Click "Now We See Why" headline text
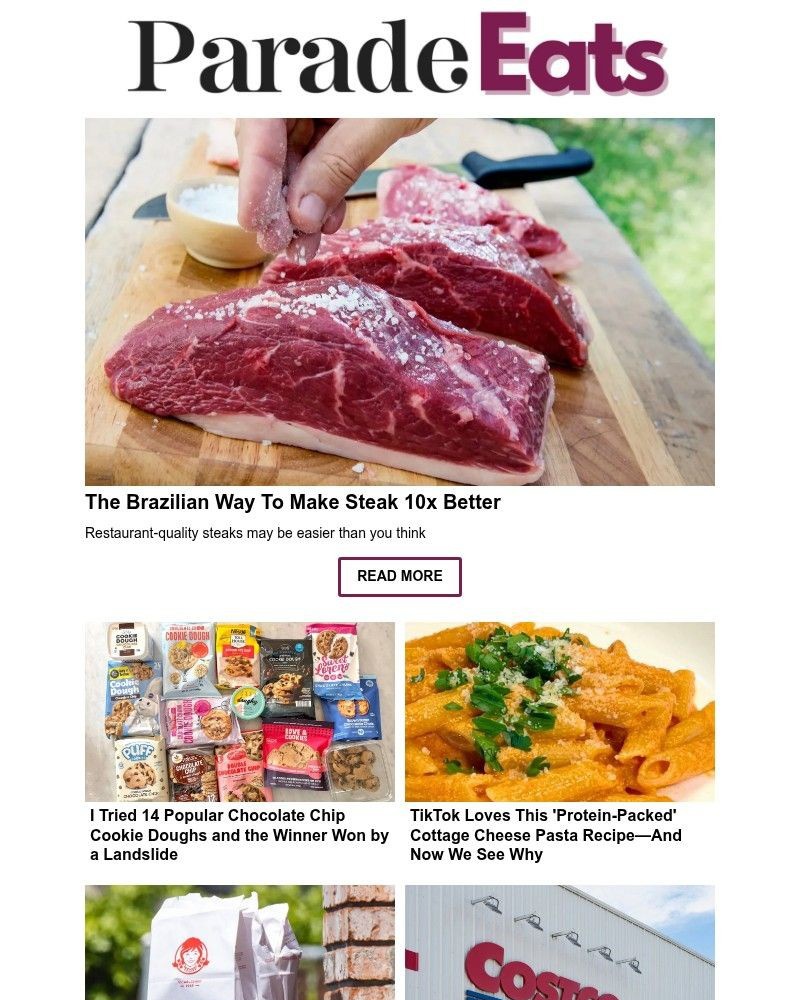800x1000 pixels. [x=476, y=854]
